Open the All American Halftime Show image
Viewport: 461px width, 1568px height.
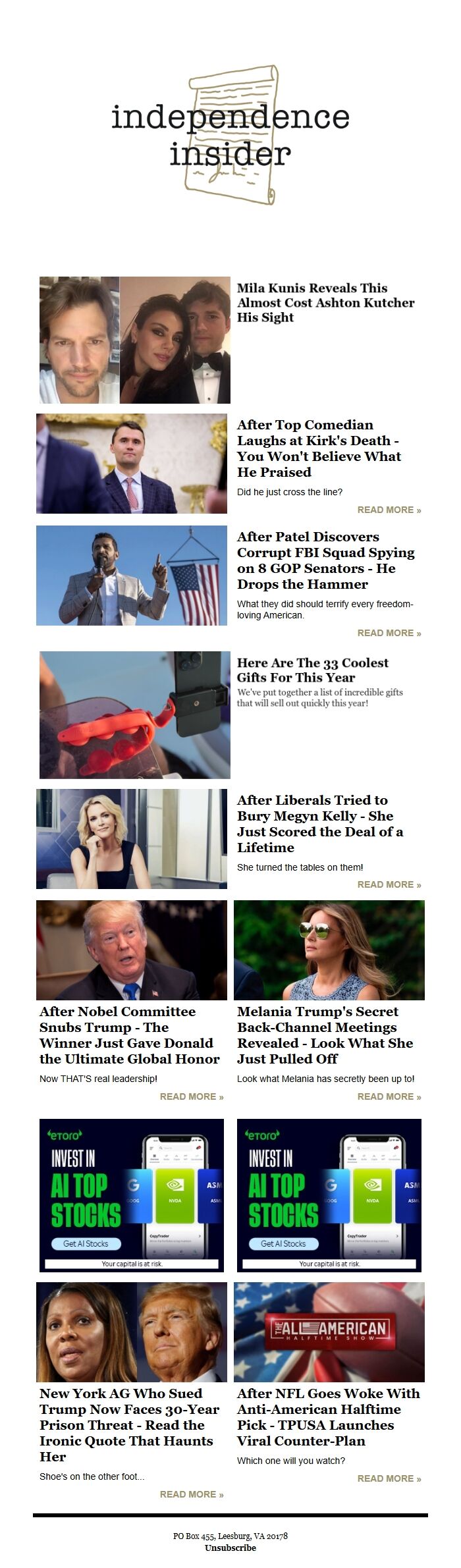[329, 1332]
